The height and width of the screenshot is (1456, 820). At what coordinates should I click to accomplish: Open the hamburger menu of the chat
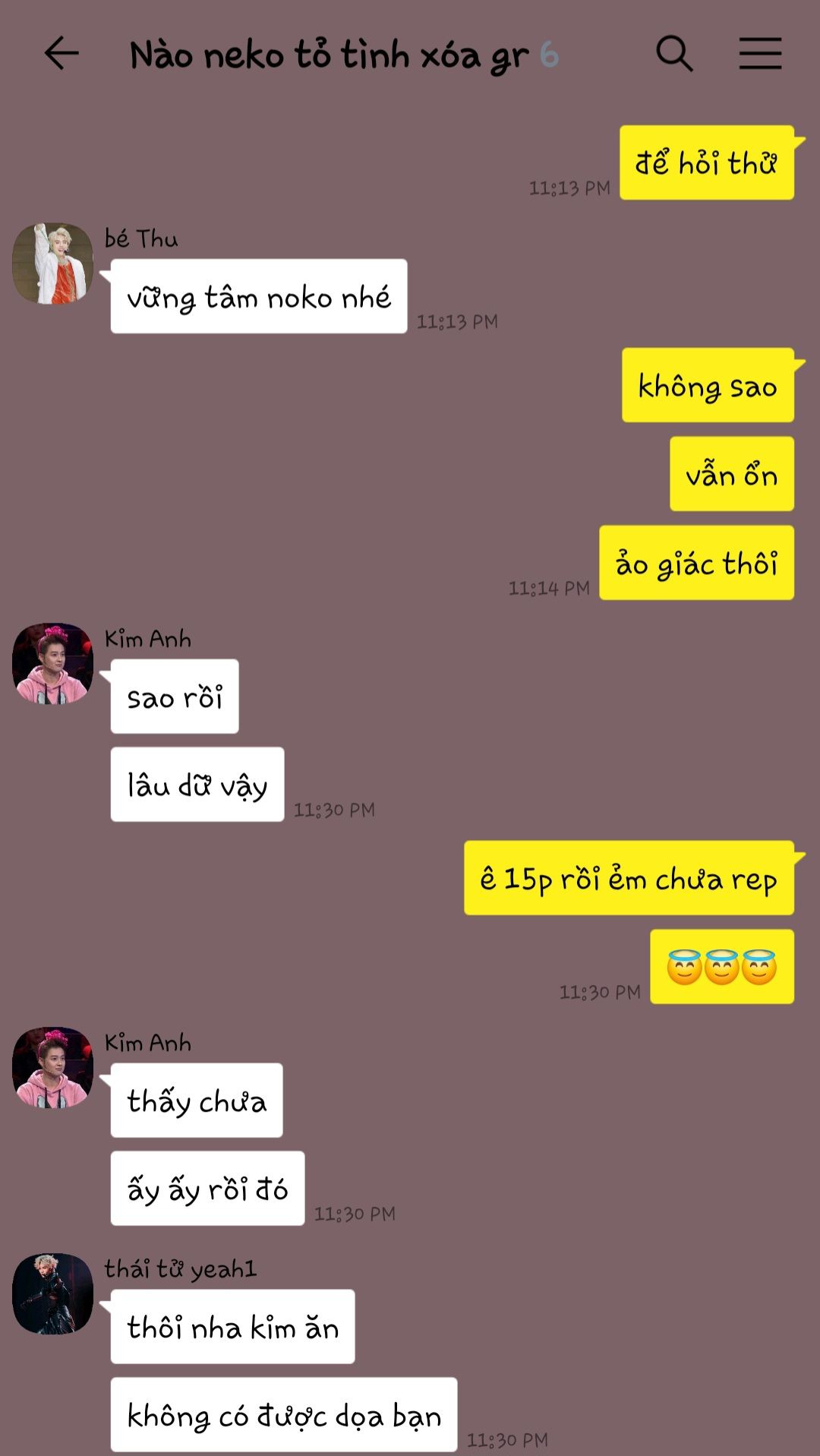coord(760,54)
